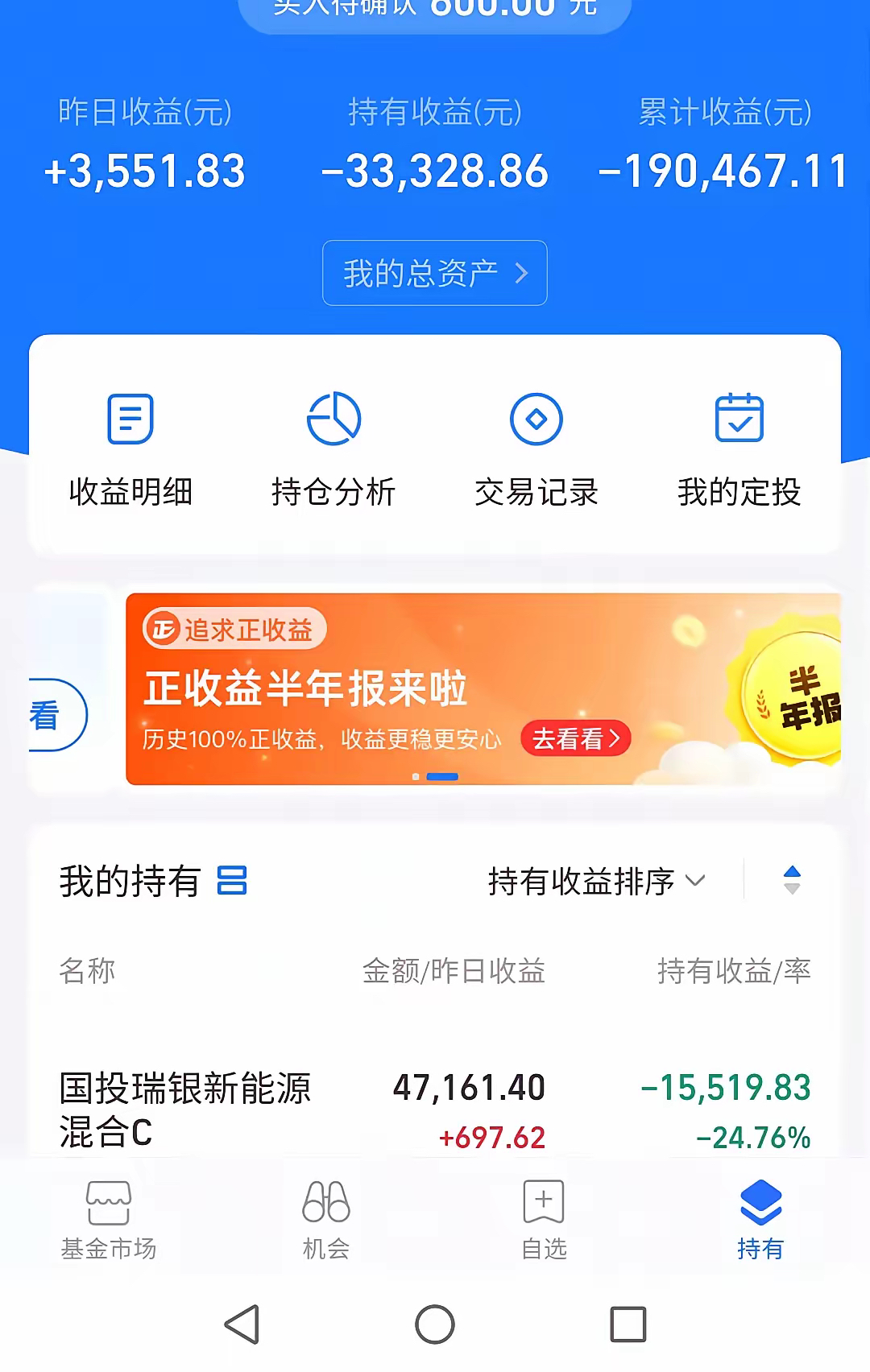View 持仓分析 report
The height and width of the screenshot is (1372, 870).
coord(333,448)
